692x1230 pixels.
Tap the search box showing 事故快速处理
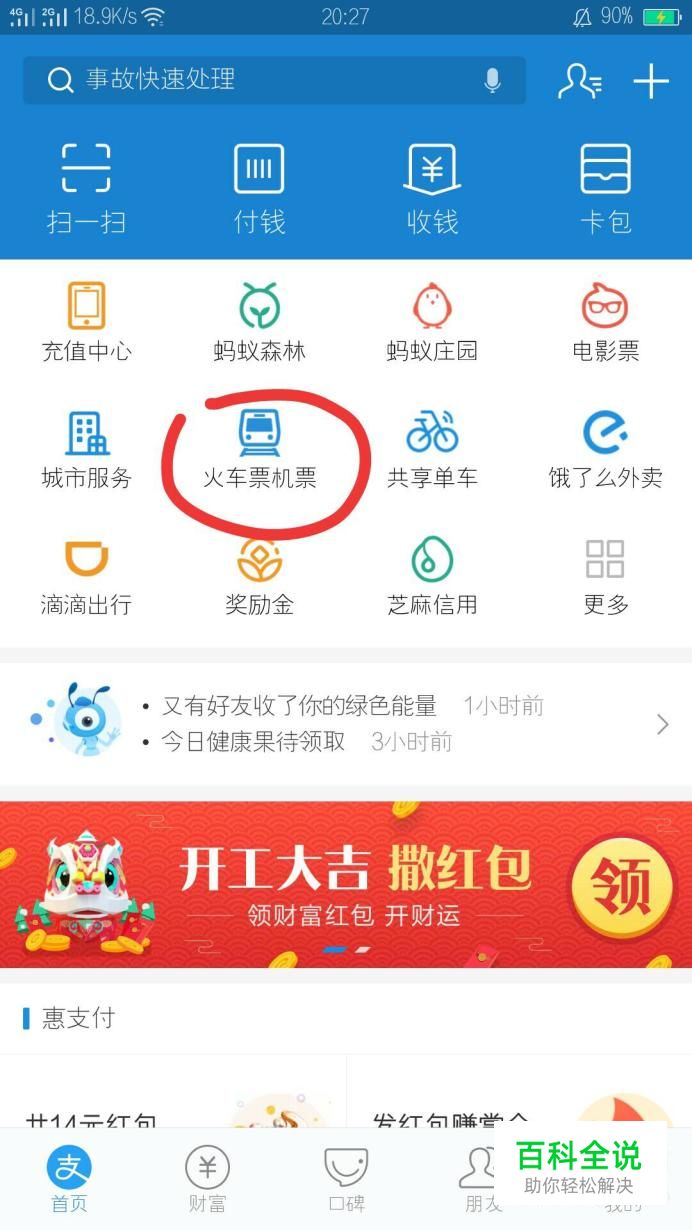coord(250,80)
